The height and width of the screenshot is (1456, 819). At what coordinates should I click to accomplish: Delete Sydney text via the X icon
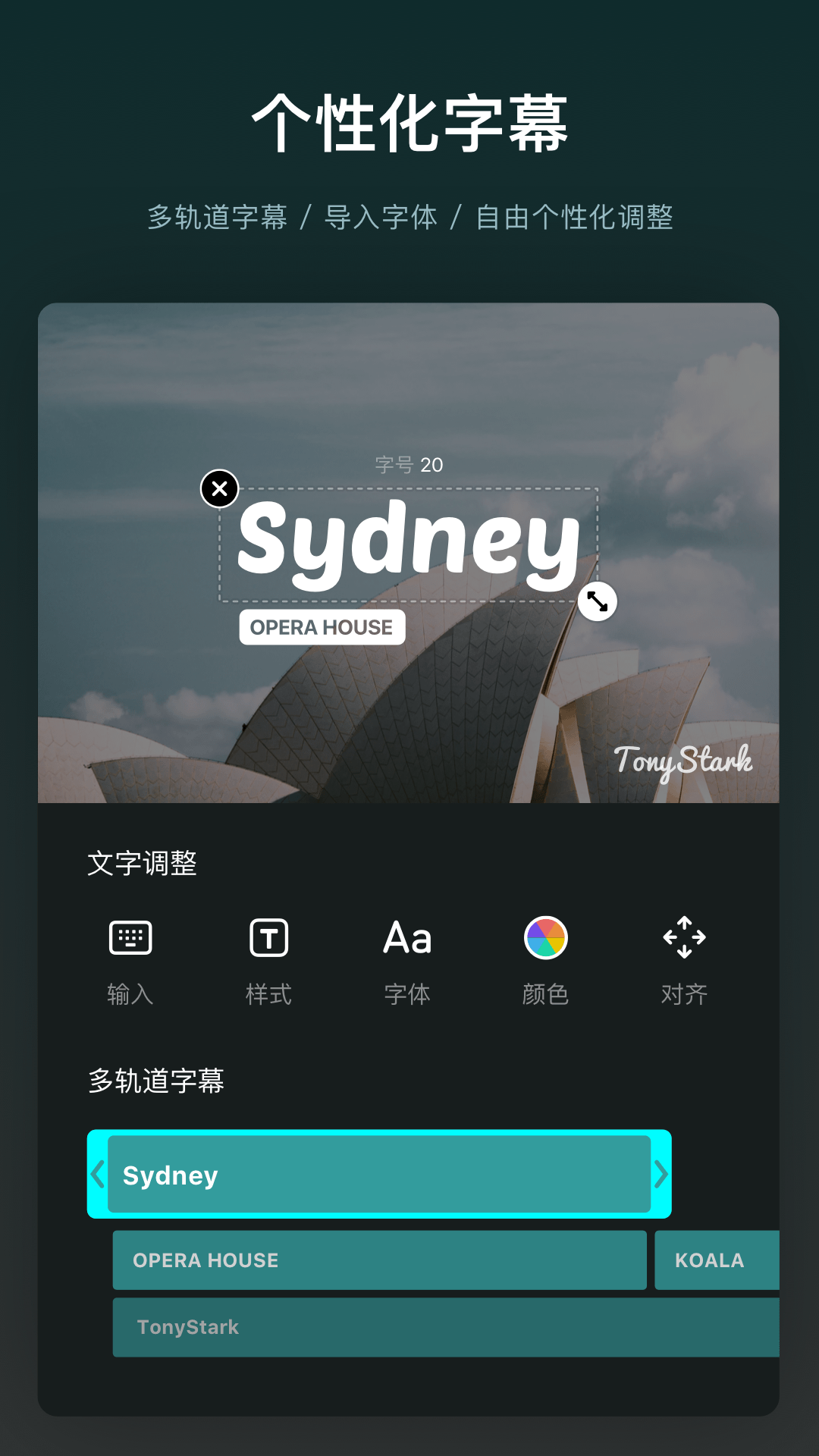tap(219, 490)
